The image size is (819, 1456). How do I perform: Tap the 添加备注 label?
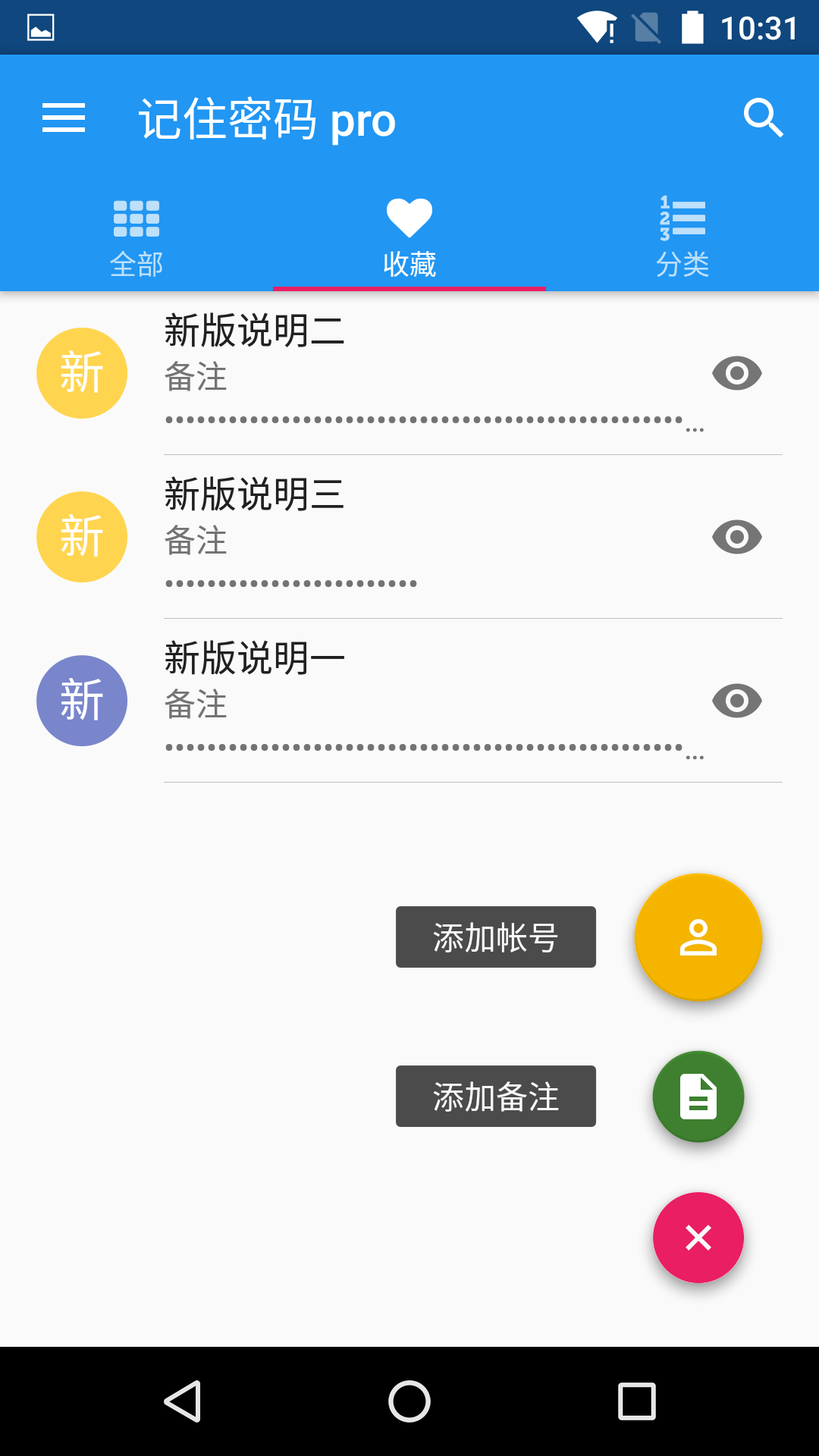click(496, 1097)
